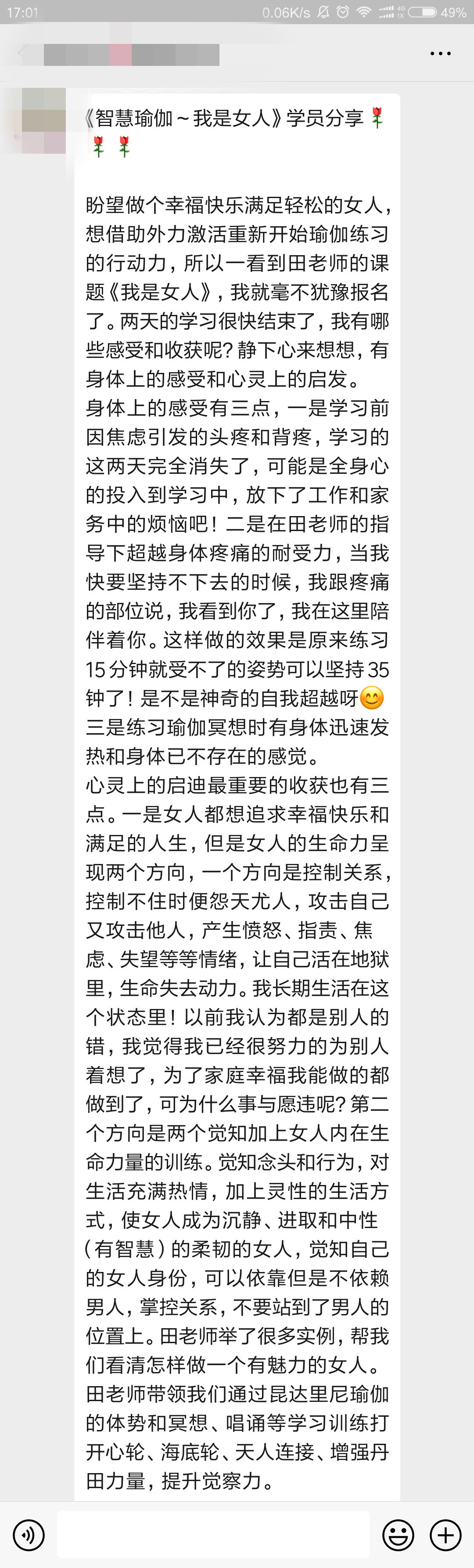Focus the message text field

[x=213, y=1535]
